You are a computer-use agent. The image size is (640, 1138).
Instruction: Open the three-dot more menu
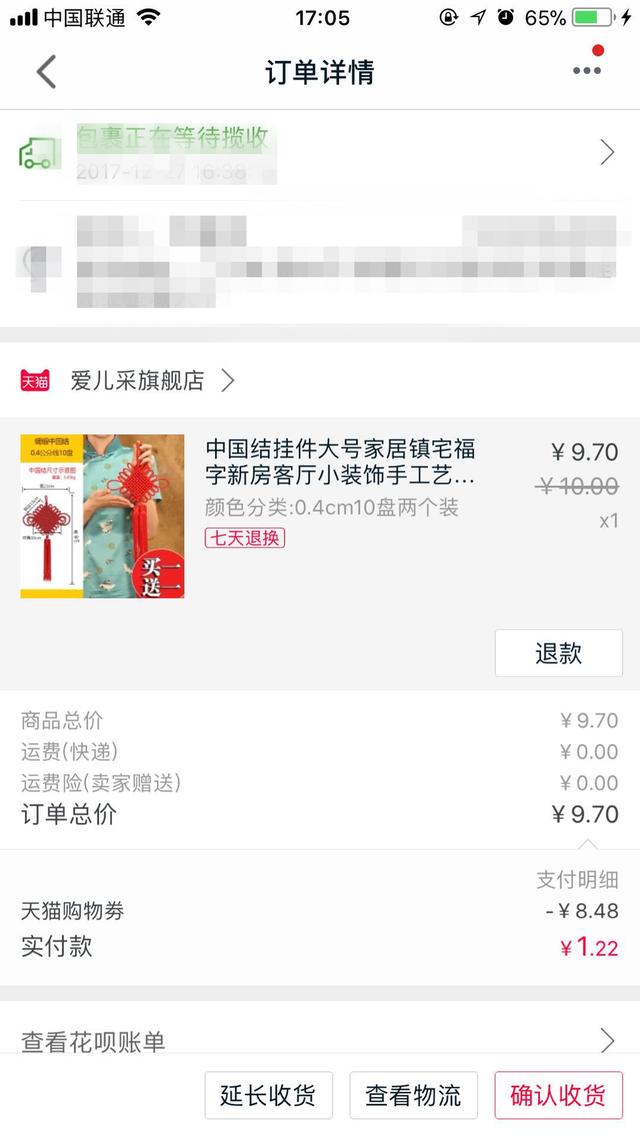pyautogui.click(x=587, y=71)
